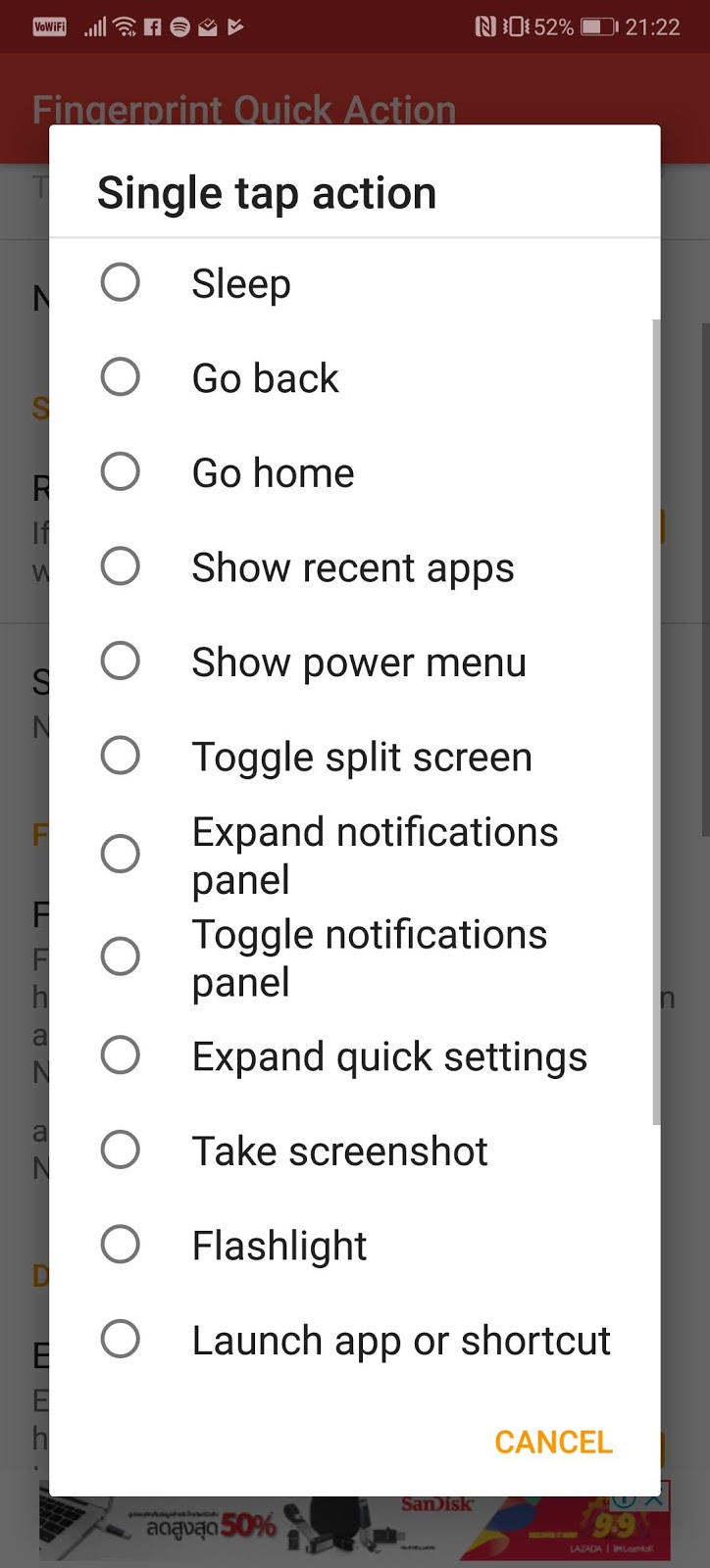This screenshot has height=1568, width=710.
Task: Choose Launch app or shortcut
Action: [x=354, y=1340]
